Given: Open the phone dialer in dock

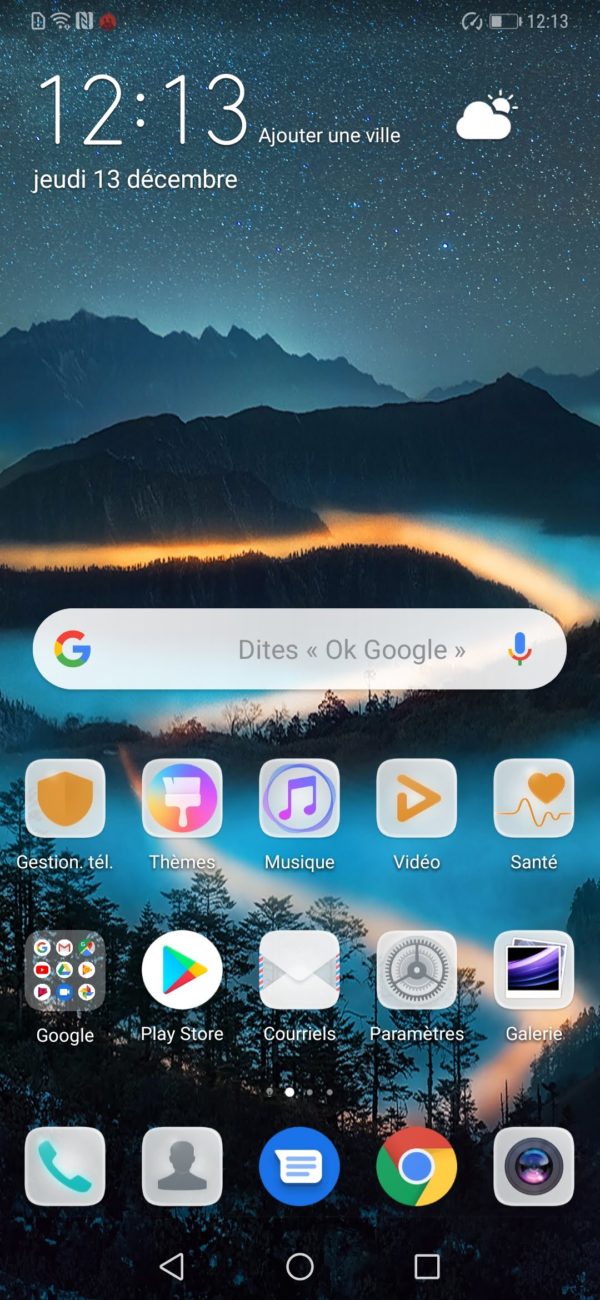Looking at the screenshot, I should [65, 1167].
